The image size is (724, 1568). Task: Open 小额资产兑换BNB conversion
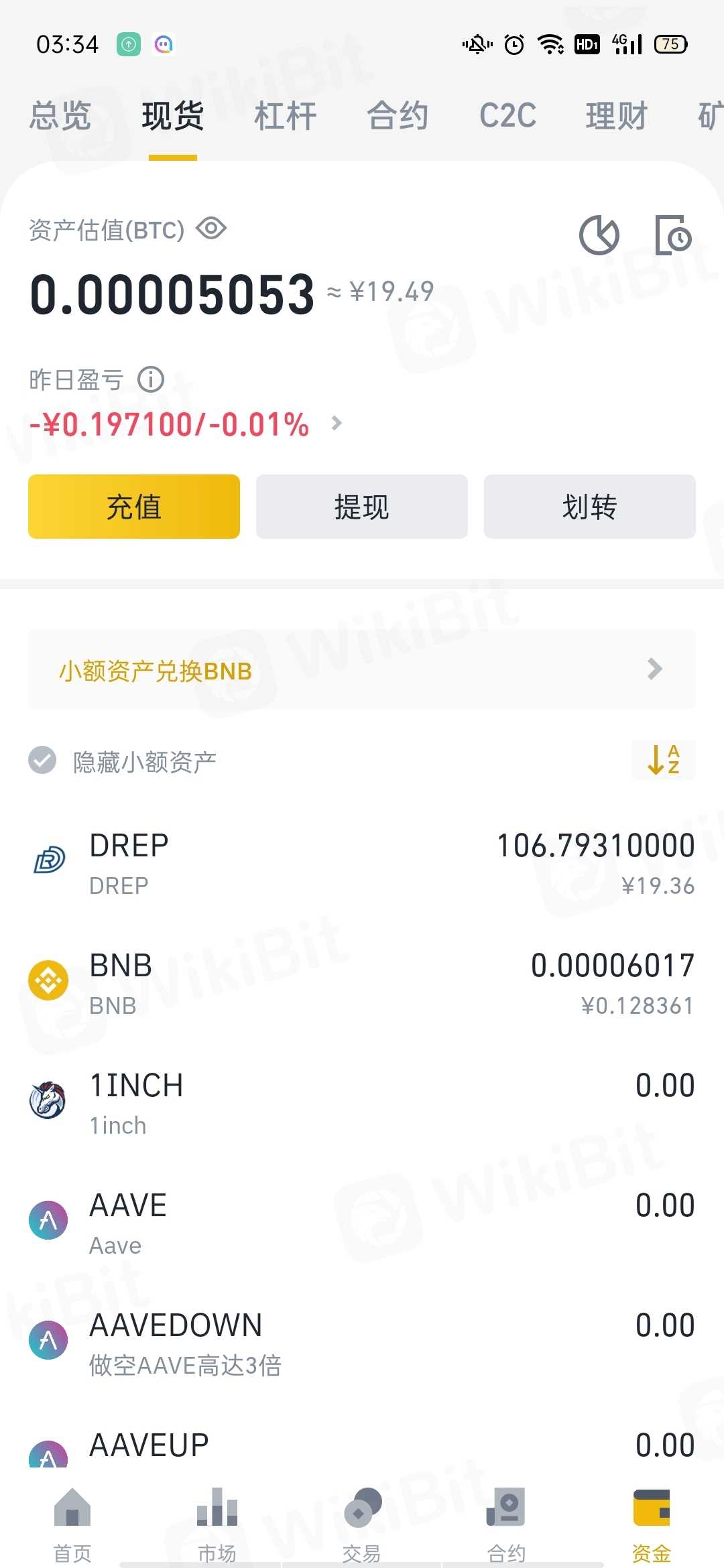click(362, 670)
